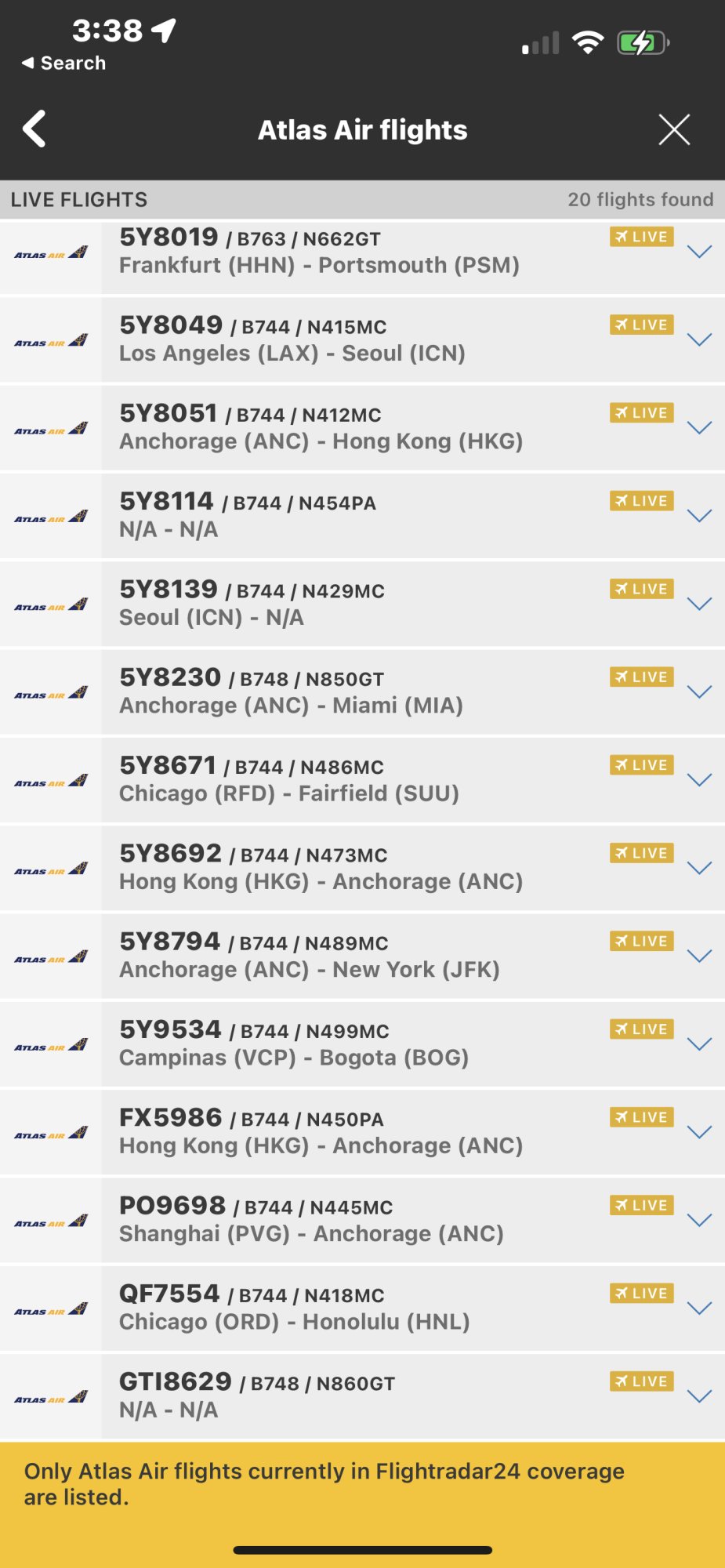Expand details for flight 5Y8114
The height and width of the screenshot is (1568, 725).
(x=698, y=515)
